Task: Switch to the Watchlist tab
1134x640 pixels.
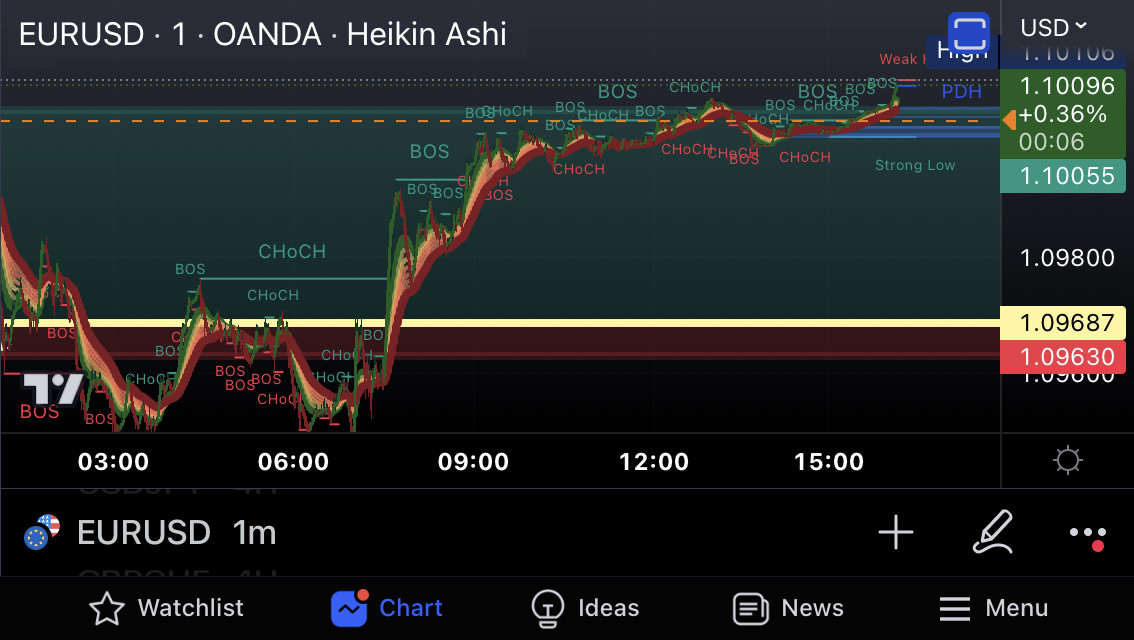Action: pyautogui.click(x=166, y=608)
